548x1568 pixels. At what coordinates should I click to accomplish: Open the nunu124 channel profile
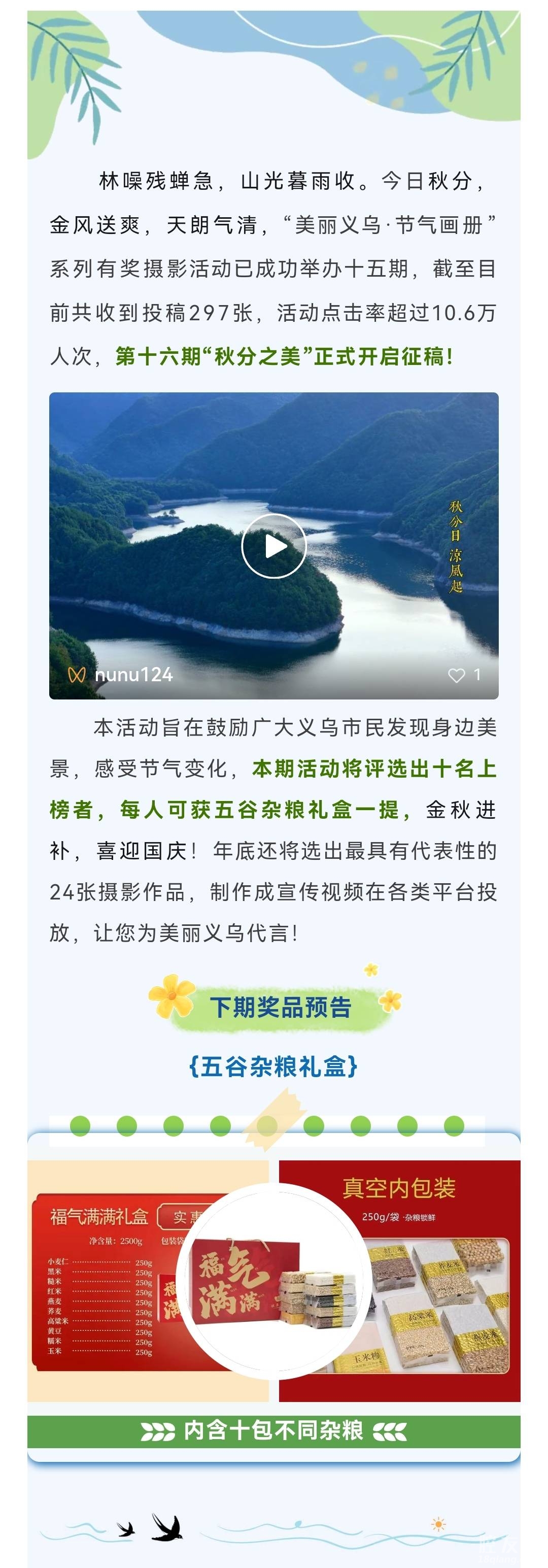click(x=133, y=675)
